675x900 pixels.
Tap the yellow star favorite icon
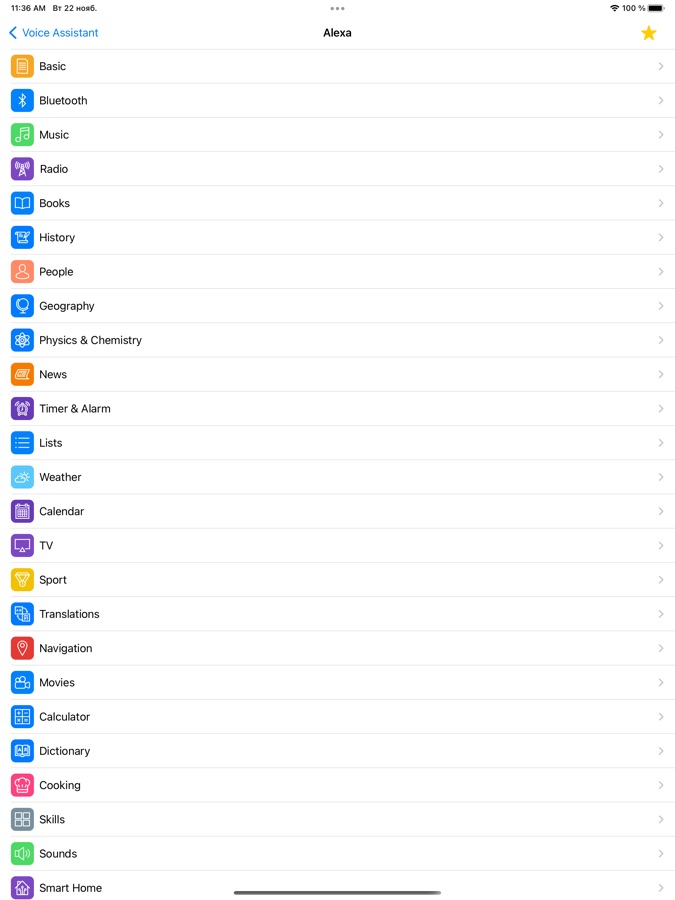click(648, 33)
